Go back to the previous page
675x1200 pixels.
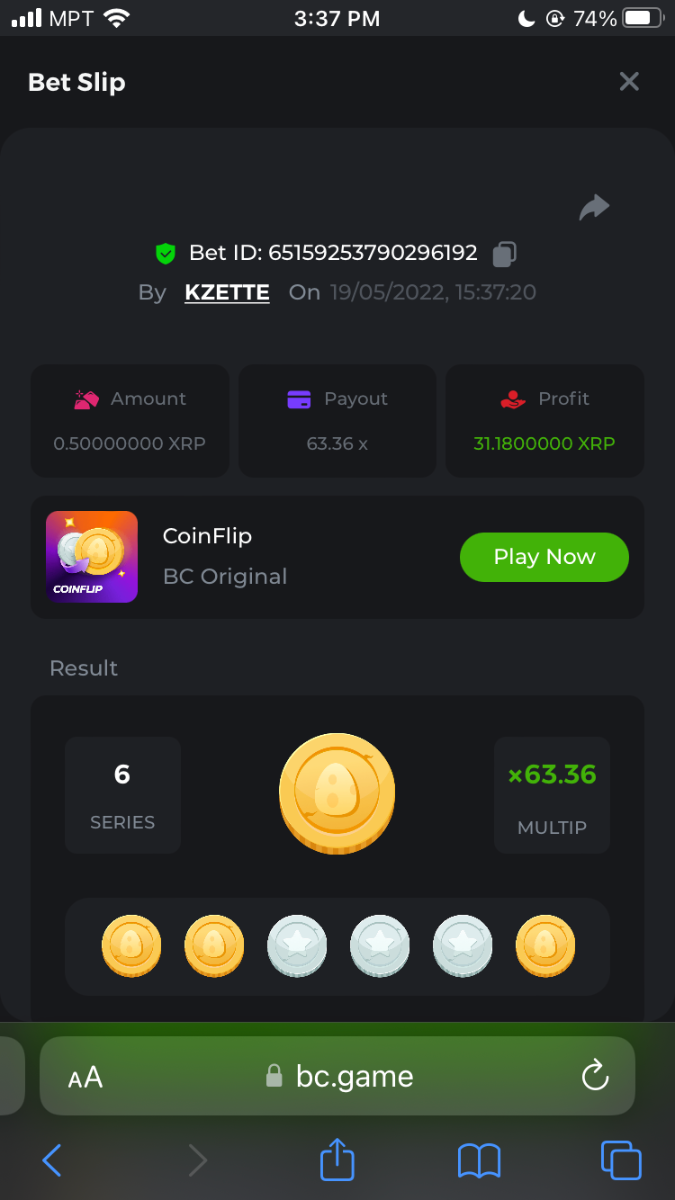tap(52, 1160)
